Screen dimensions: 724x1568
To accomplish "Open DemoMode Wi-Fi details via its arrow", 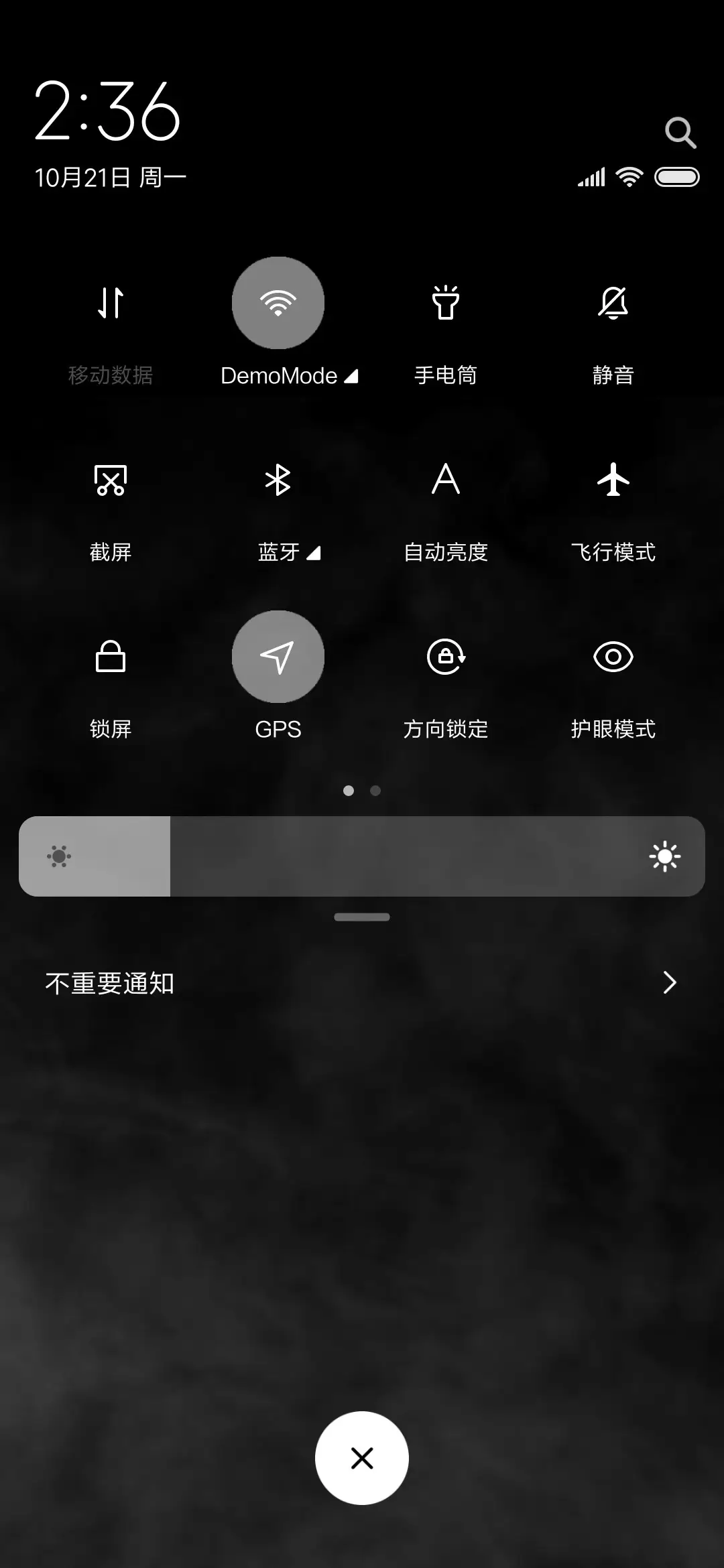I will [x=351, y=376].
